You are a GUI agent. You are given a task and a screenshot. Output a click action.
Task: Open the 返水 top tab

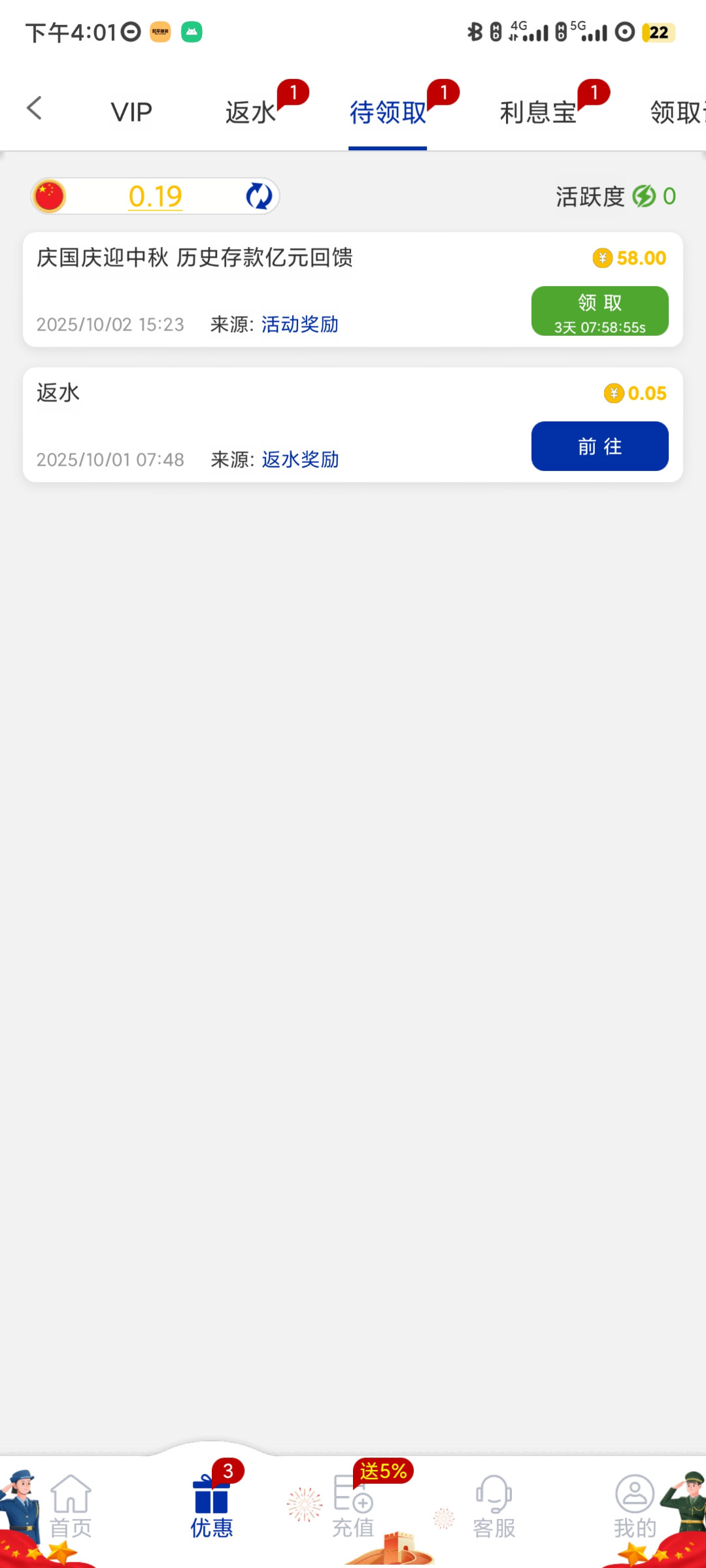pos(251,112)
